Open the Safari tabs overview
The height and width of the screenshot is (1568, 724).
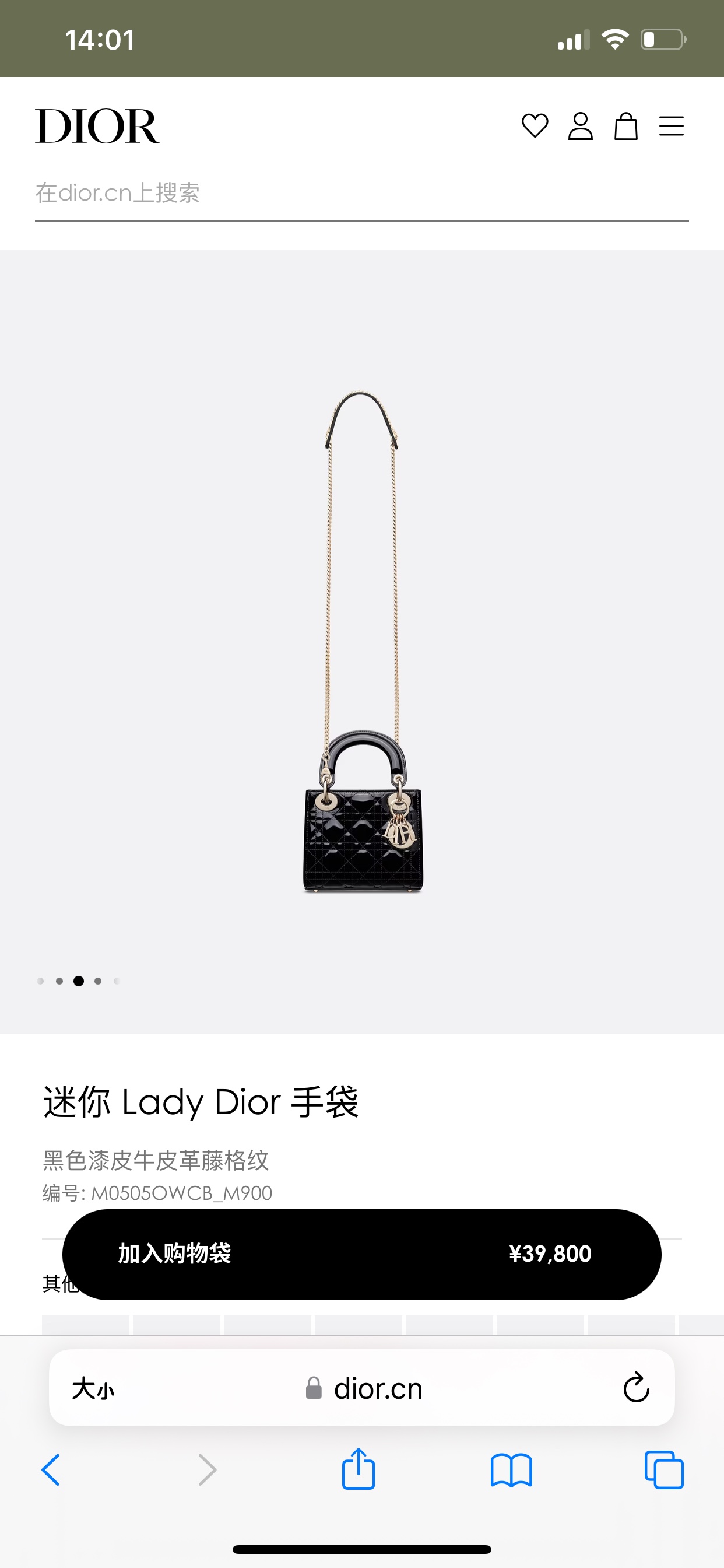point(664,1470)
